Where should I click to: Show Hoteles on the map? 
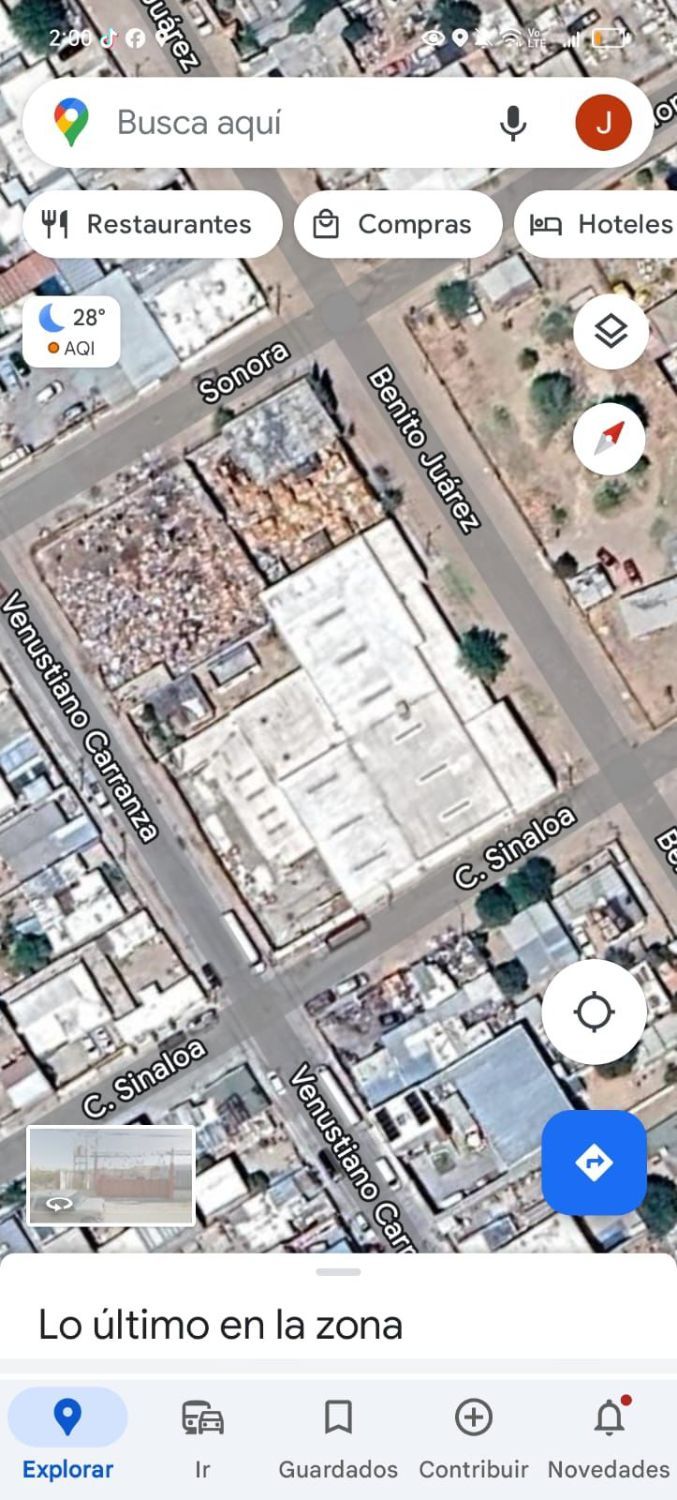tap(600, 224)
